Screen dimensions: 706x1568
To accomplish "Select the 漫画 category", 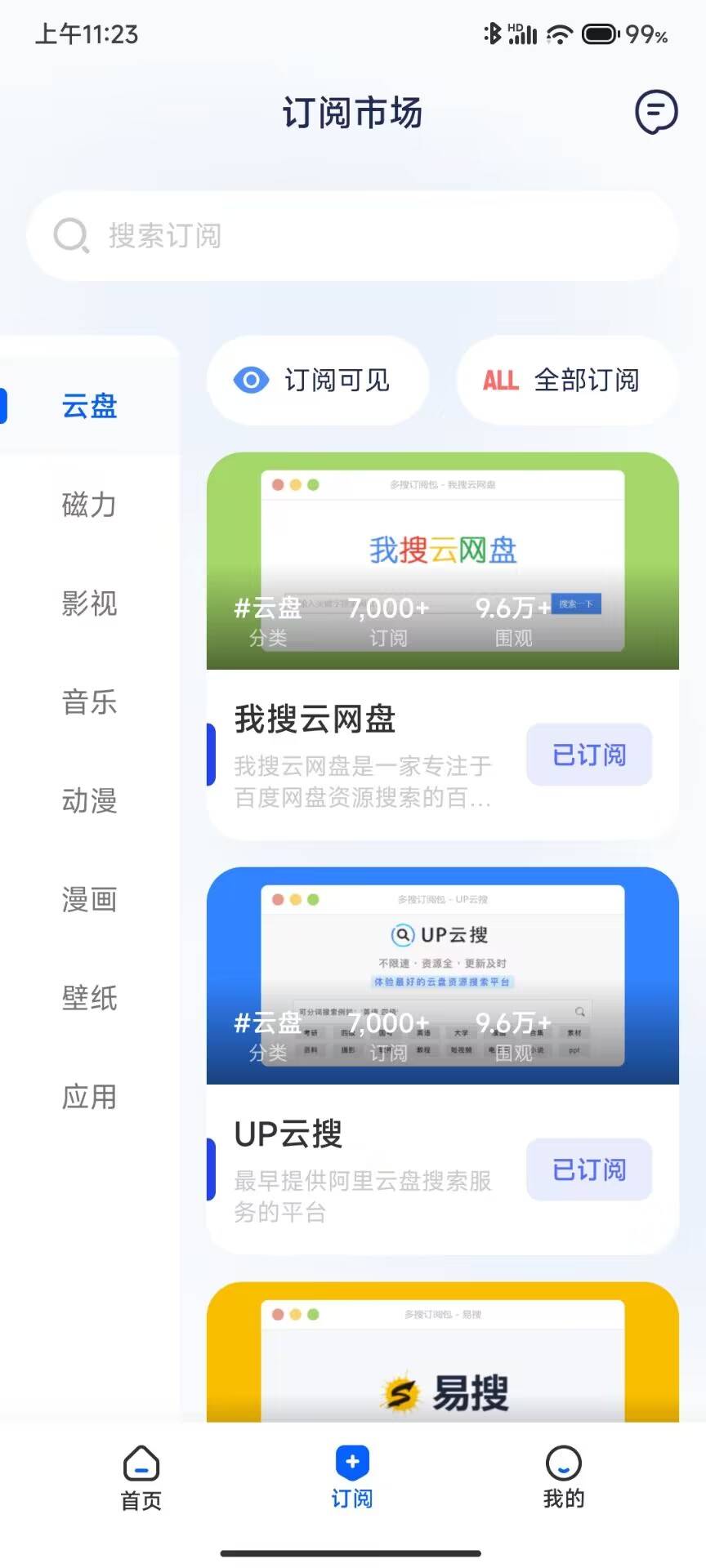I will coord(90,900).
